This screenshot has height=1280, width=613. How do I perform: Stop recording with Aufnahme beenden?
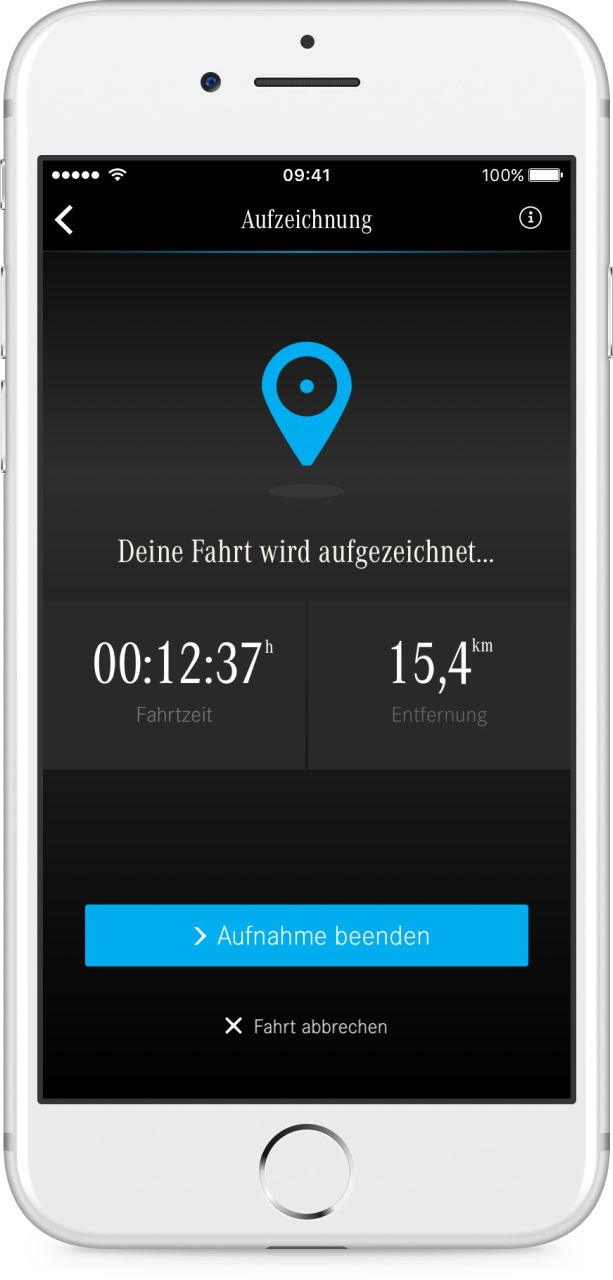(x=306, y=936)
